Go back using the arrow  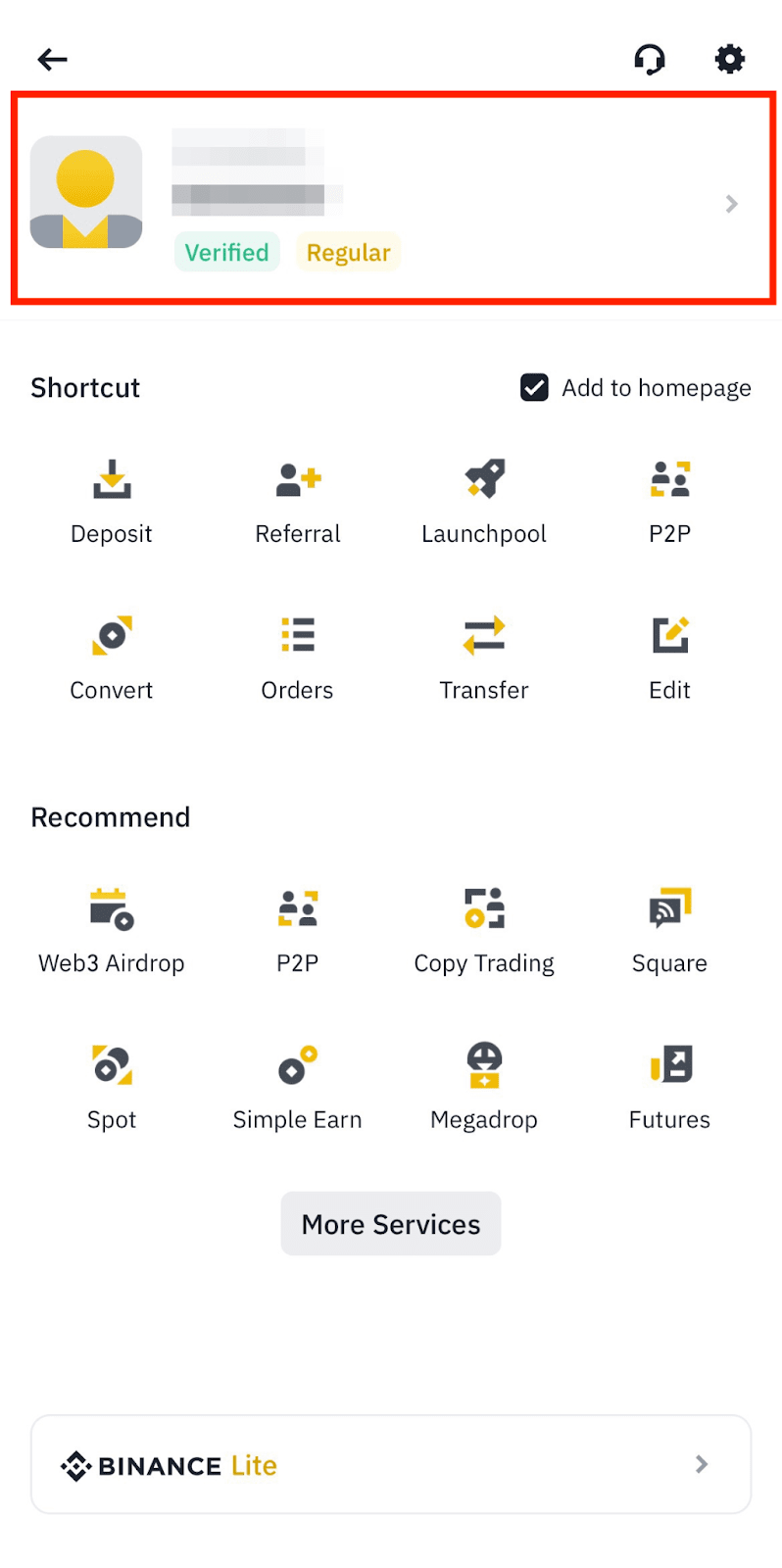(52, 59)
